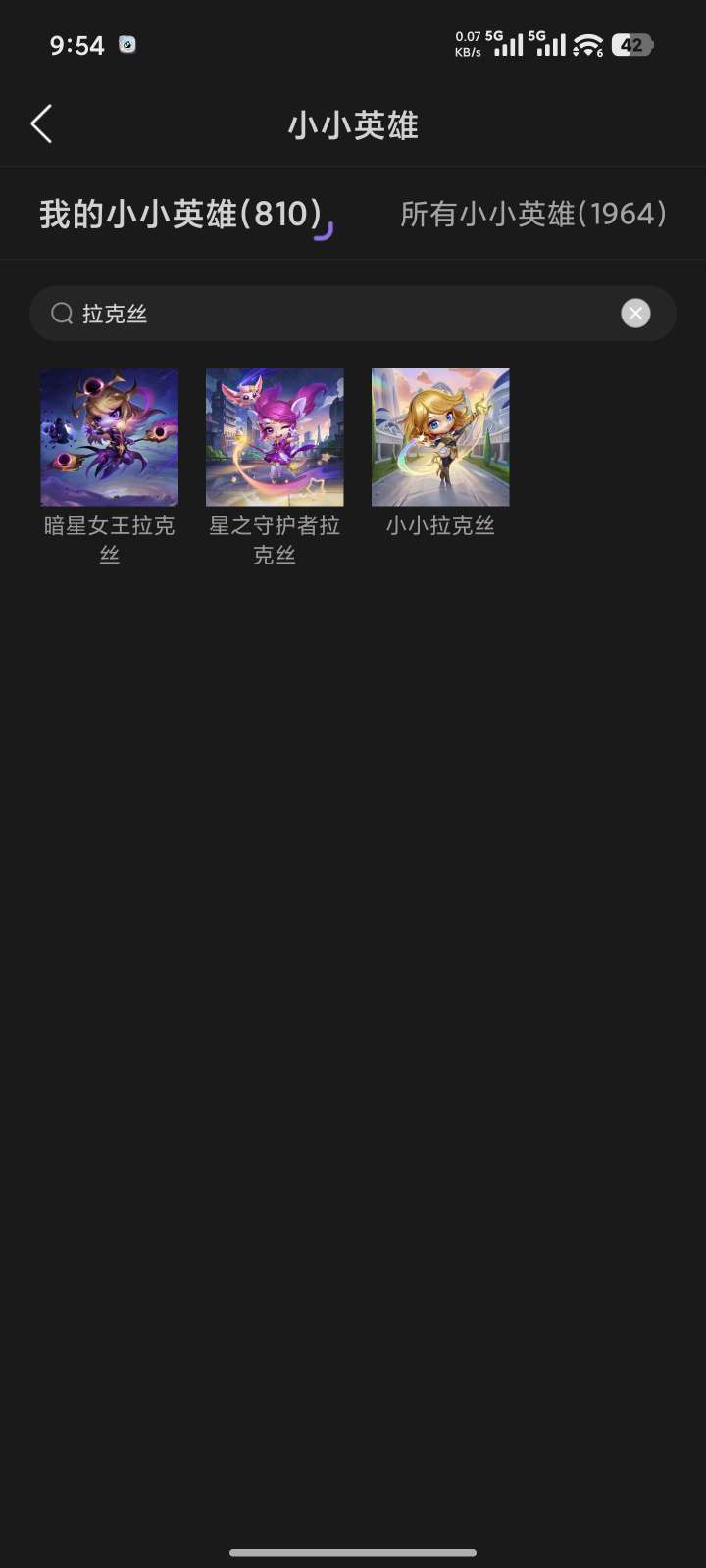706x1568 pixels.
Task: Switch to 所有小小英雄(1964) tab
Action: [533, 214]
